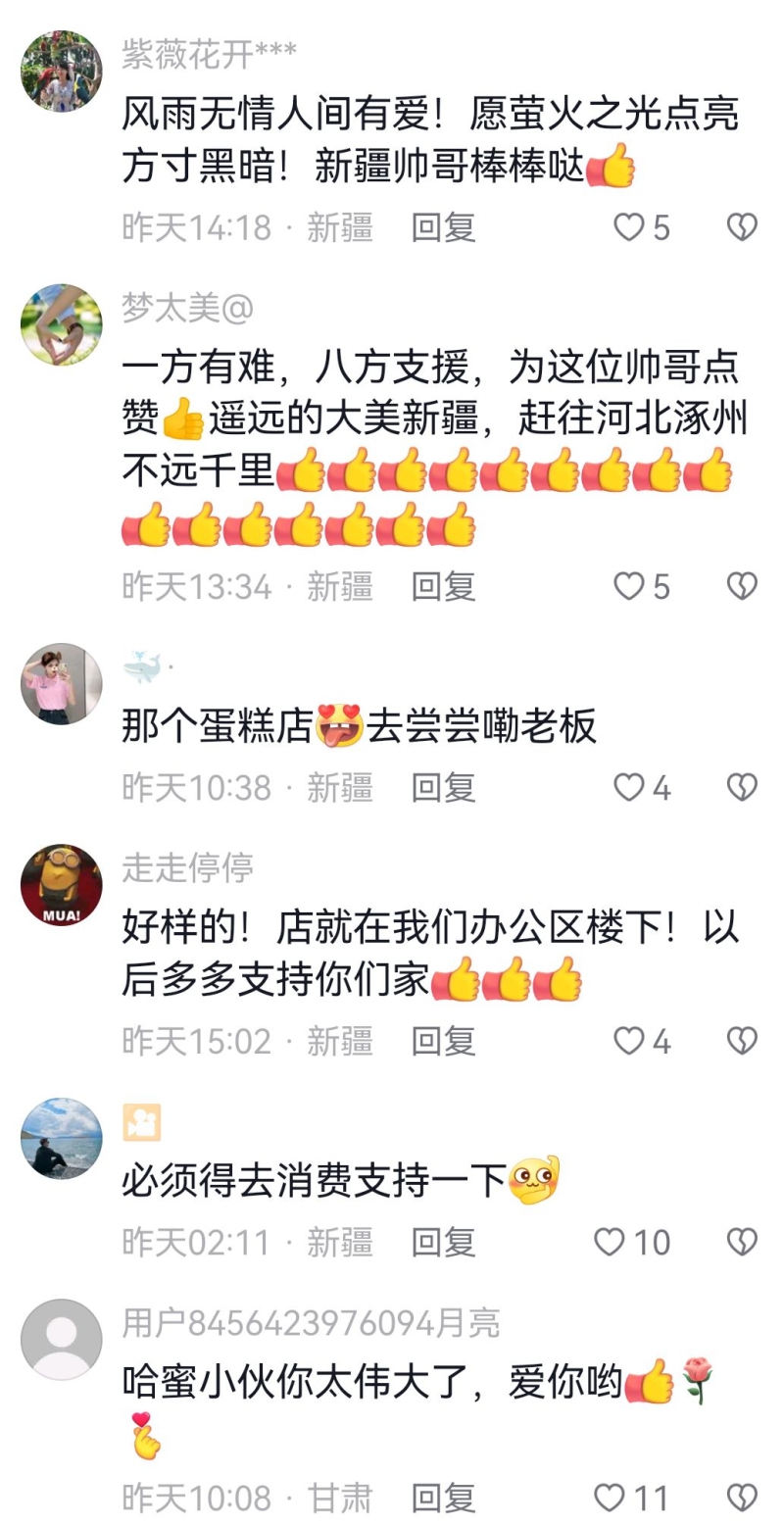The image size is (784, 1525).
Task: Reply to the 必须得去消费支持一下 comment
Action: (x=443, y=1242)
